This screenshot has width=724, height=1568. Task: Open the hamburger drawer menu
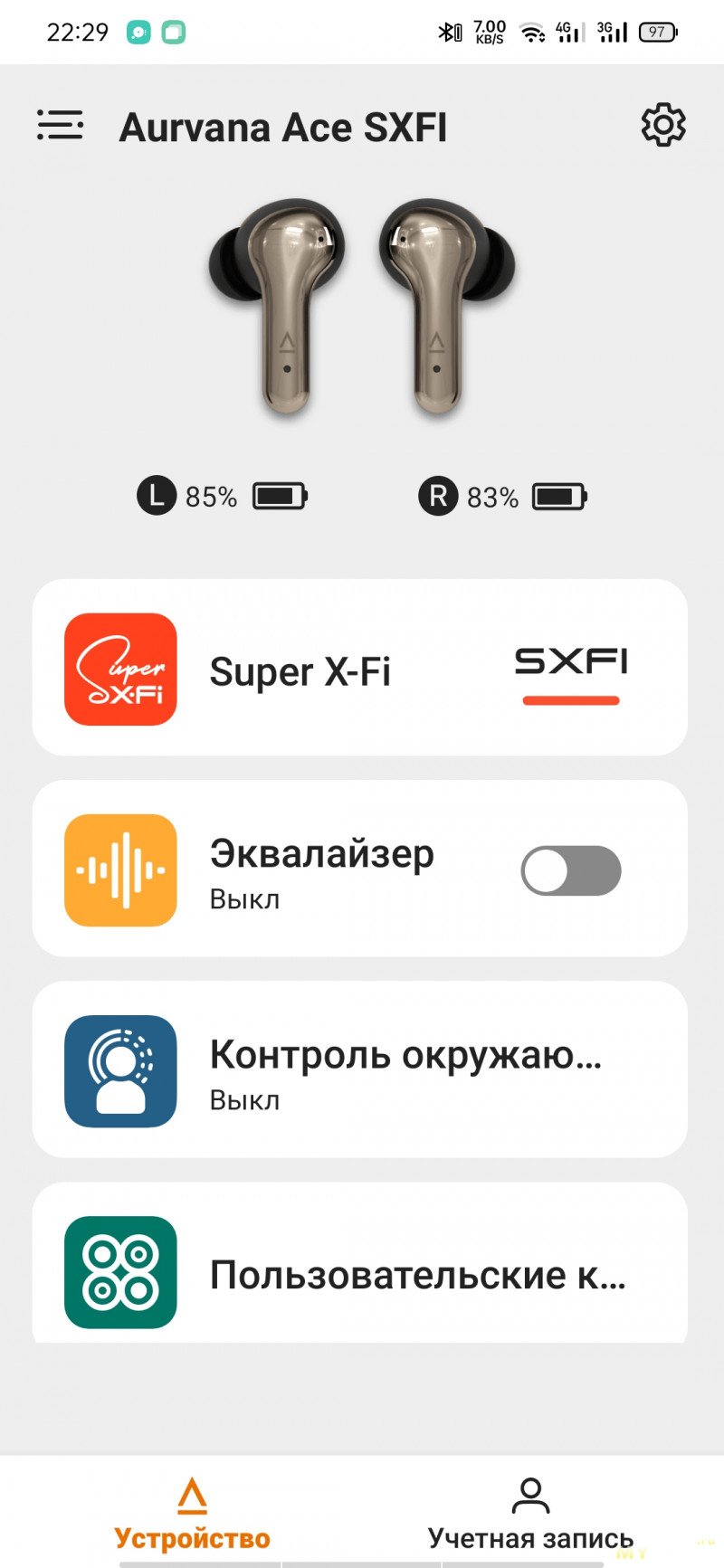60,125
